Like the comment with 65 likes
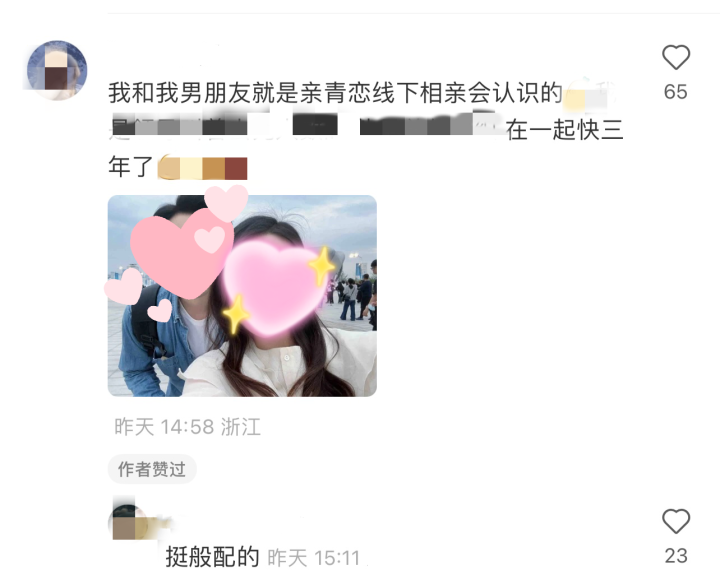 pyautogui.click(x=676, y=58)
